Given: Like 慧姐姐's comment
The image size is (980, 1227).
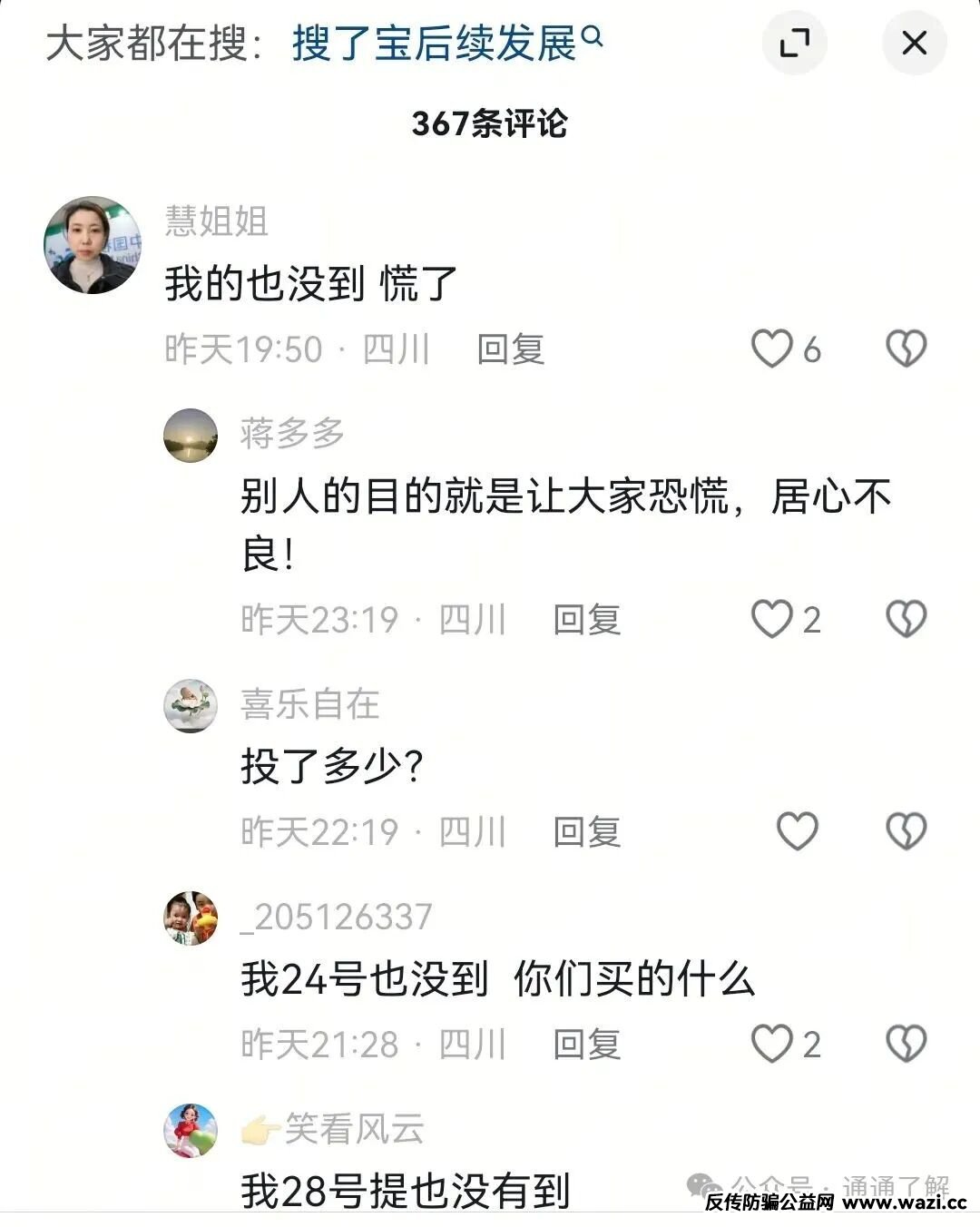Looking at the screenshot, I should click(x=772, y=349).
